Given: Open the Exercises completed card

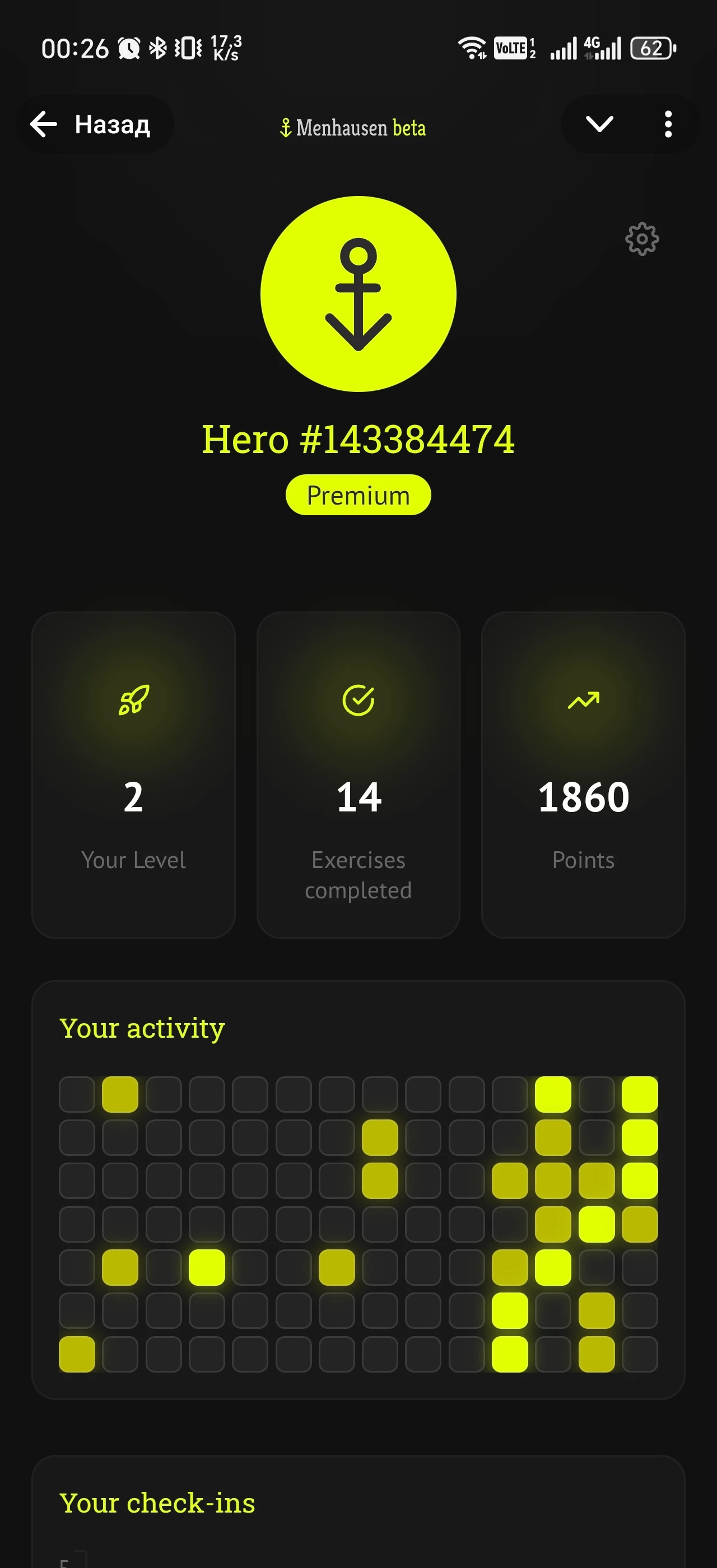Looking at the screenshot, I should tap(358, 775).
